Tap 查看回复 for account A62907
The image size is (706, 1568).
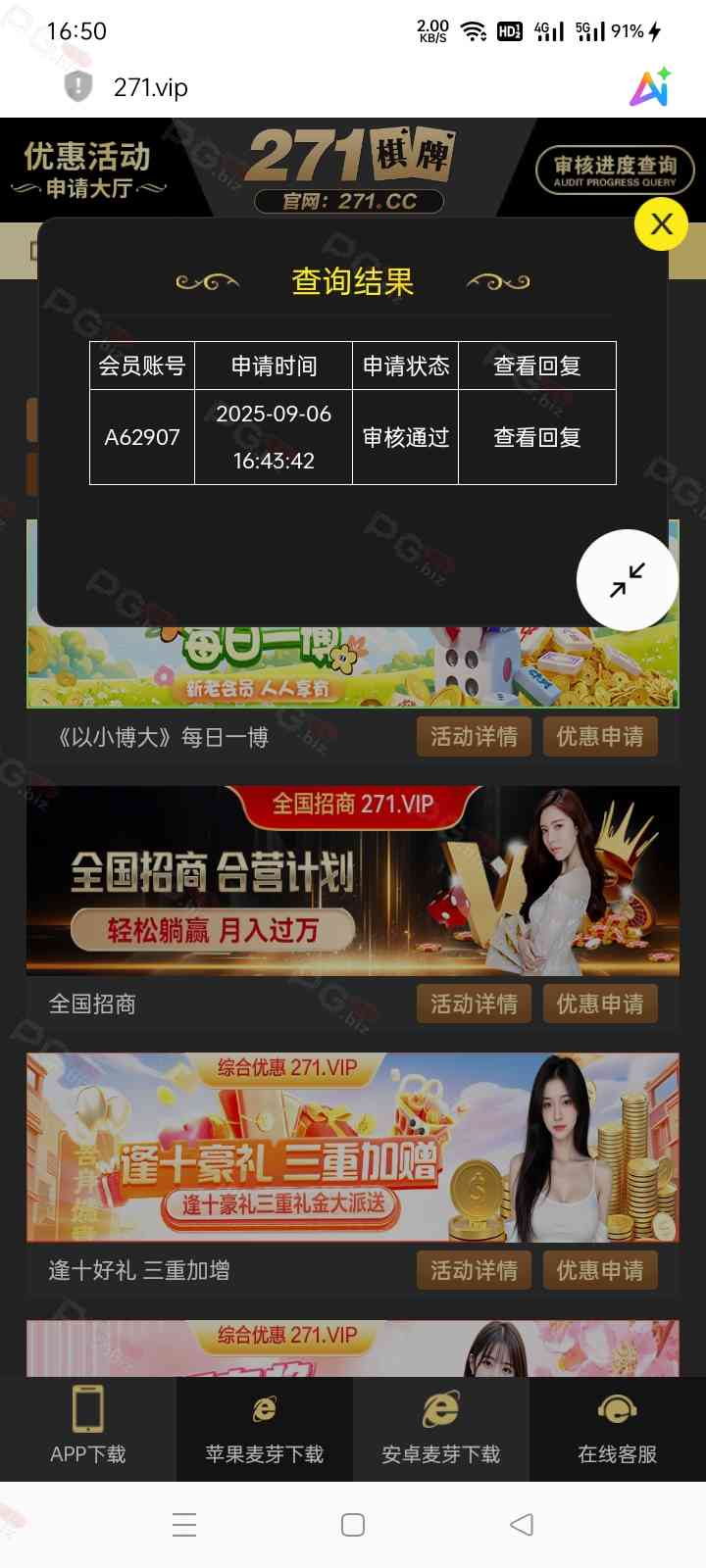[536, 437]
